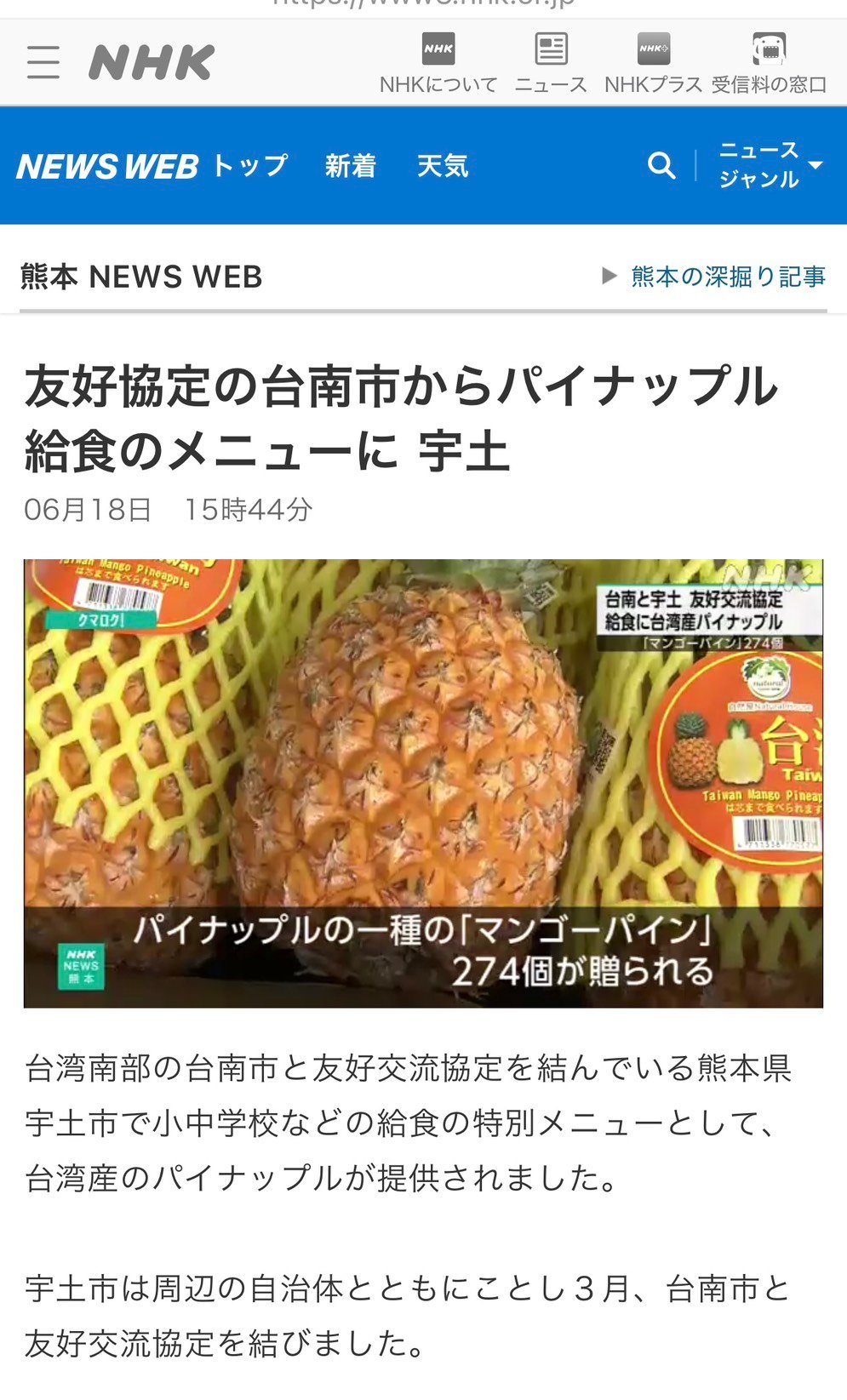Open 熊本 NEWS WEB section

click(x=141, y=277)
